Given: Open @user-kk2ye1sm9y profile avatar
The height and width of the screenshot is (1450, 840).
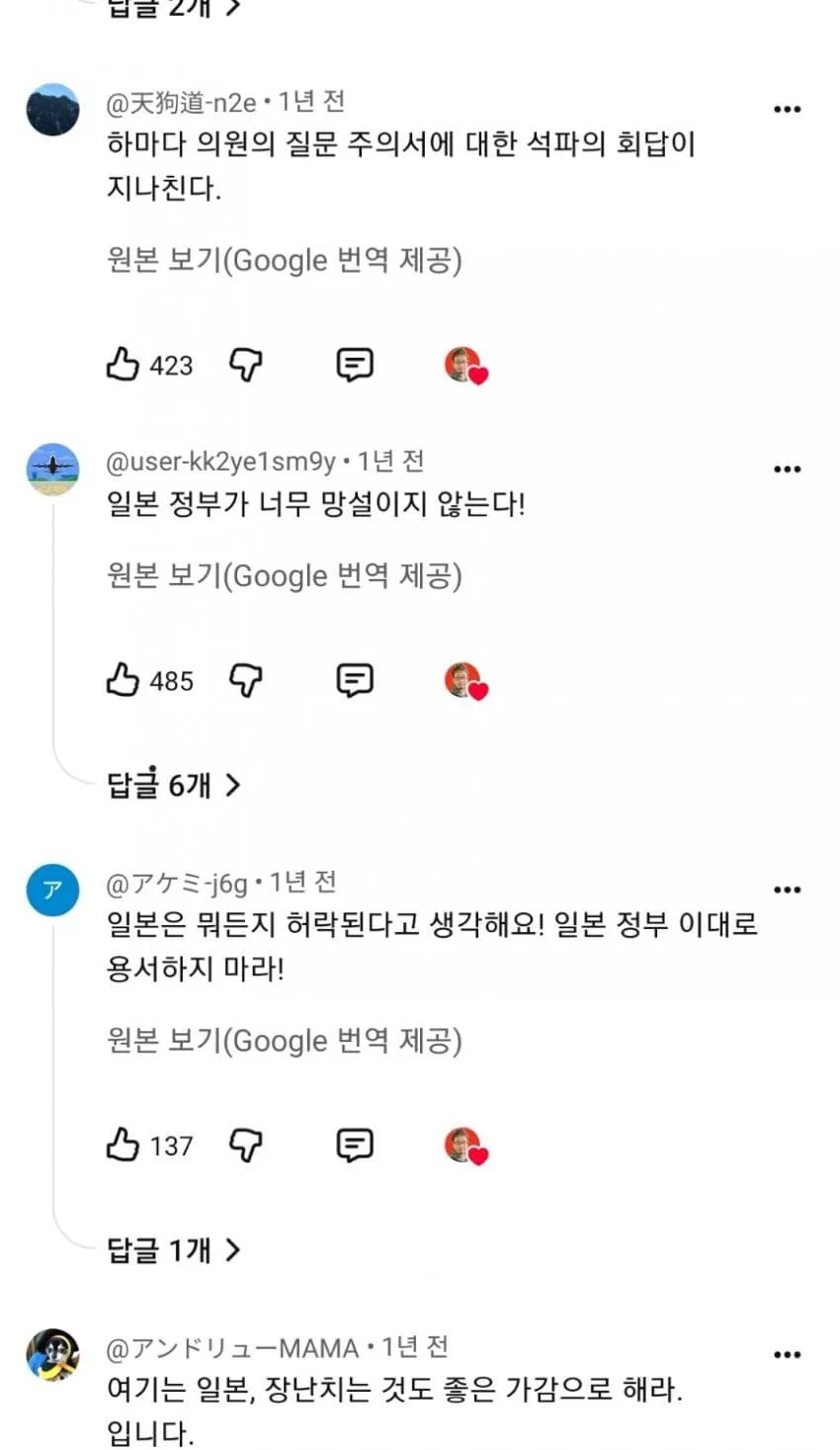Looking at the screenshot, I should pos(52,469).
